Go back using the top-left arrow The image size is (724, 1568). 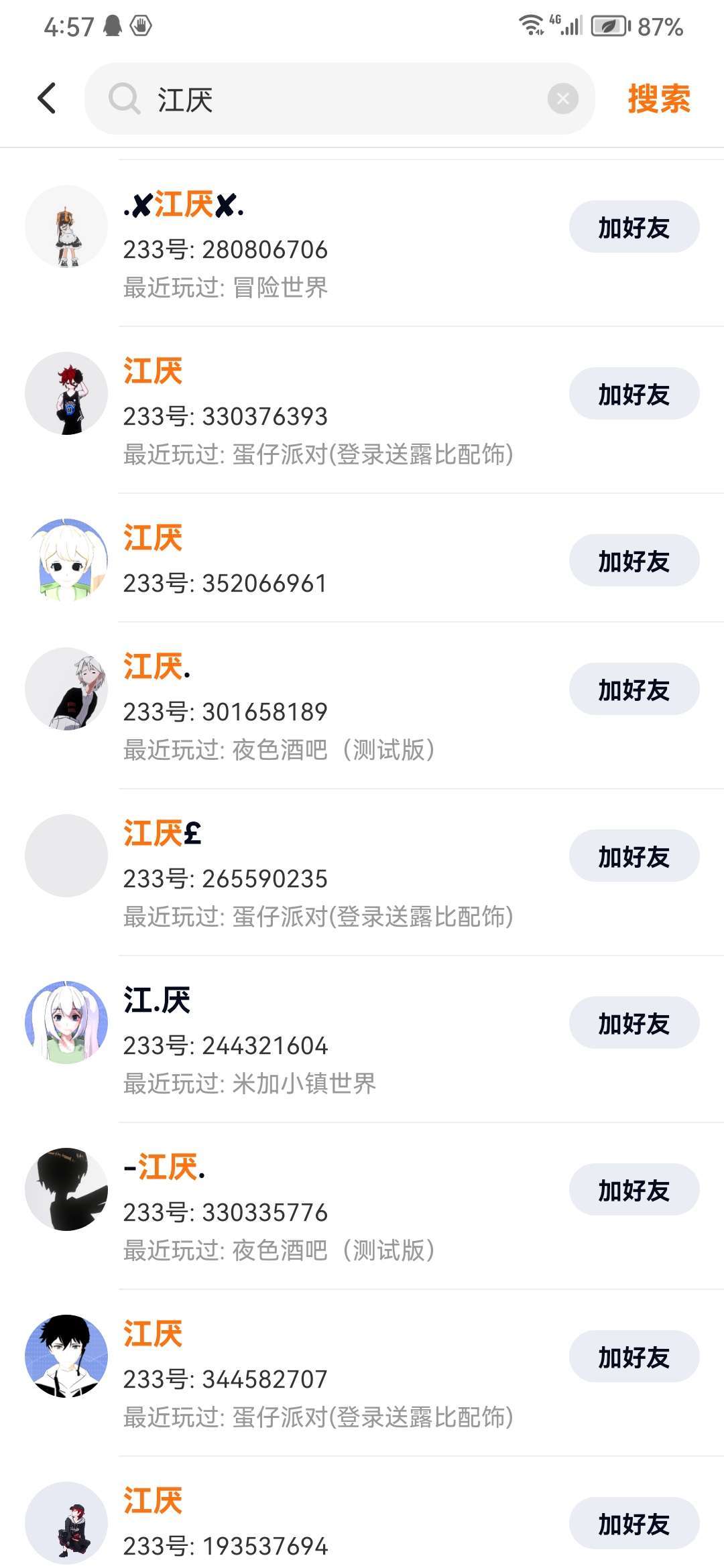[x=47, y=99]
